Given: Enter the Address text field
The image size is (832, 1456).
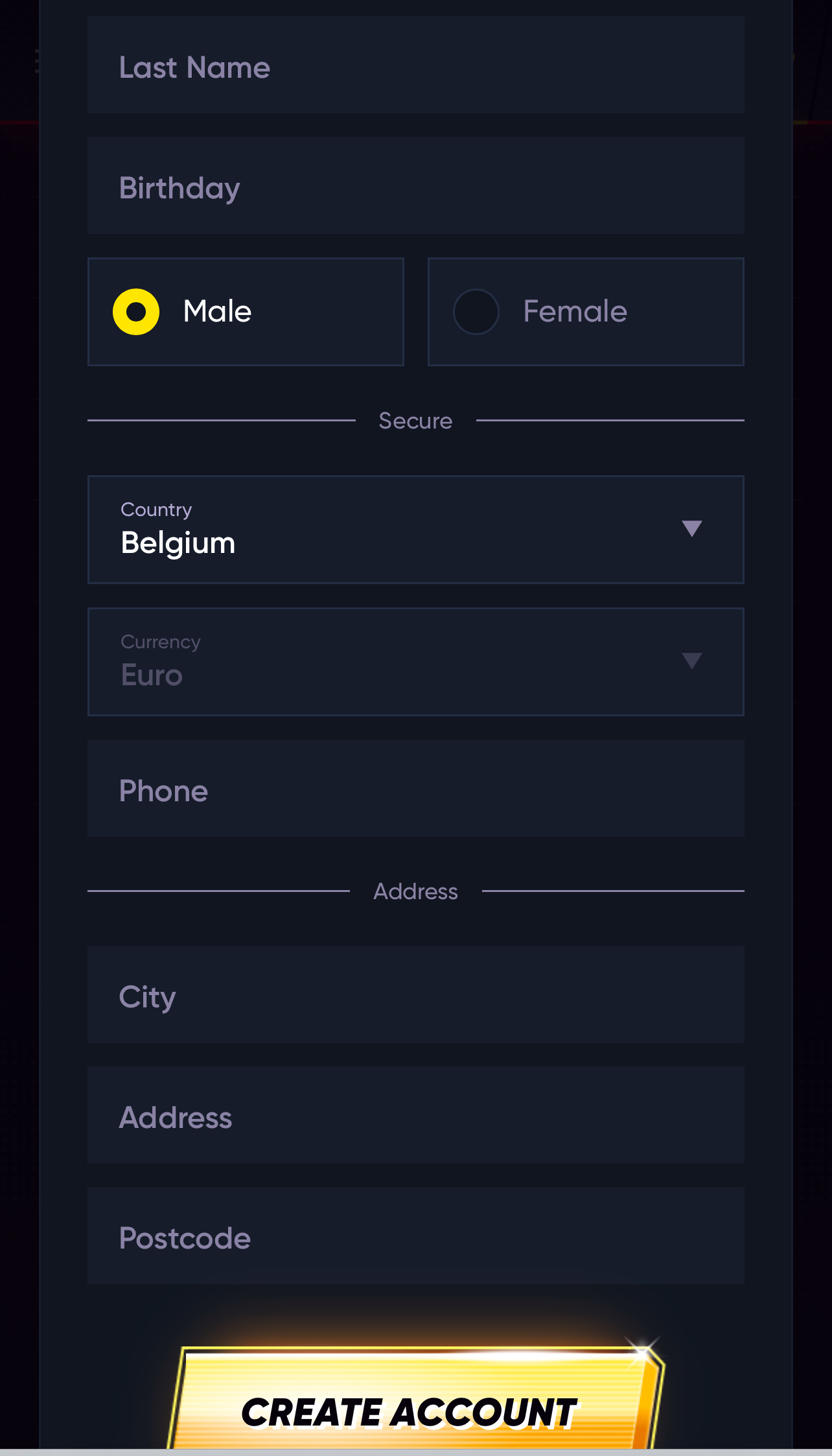Looking at the screenshot, I should [415, 1115].
